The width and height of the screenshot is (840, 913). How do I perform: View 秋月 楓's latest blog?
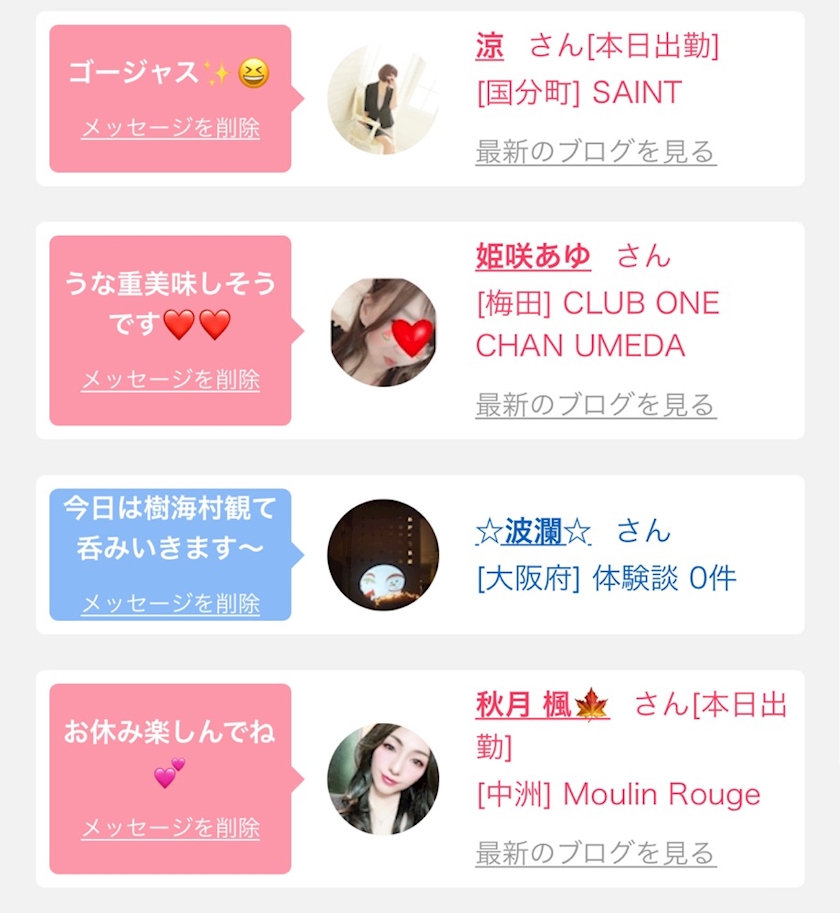point(596,853)
